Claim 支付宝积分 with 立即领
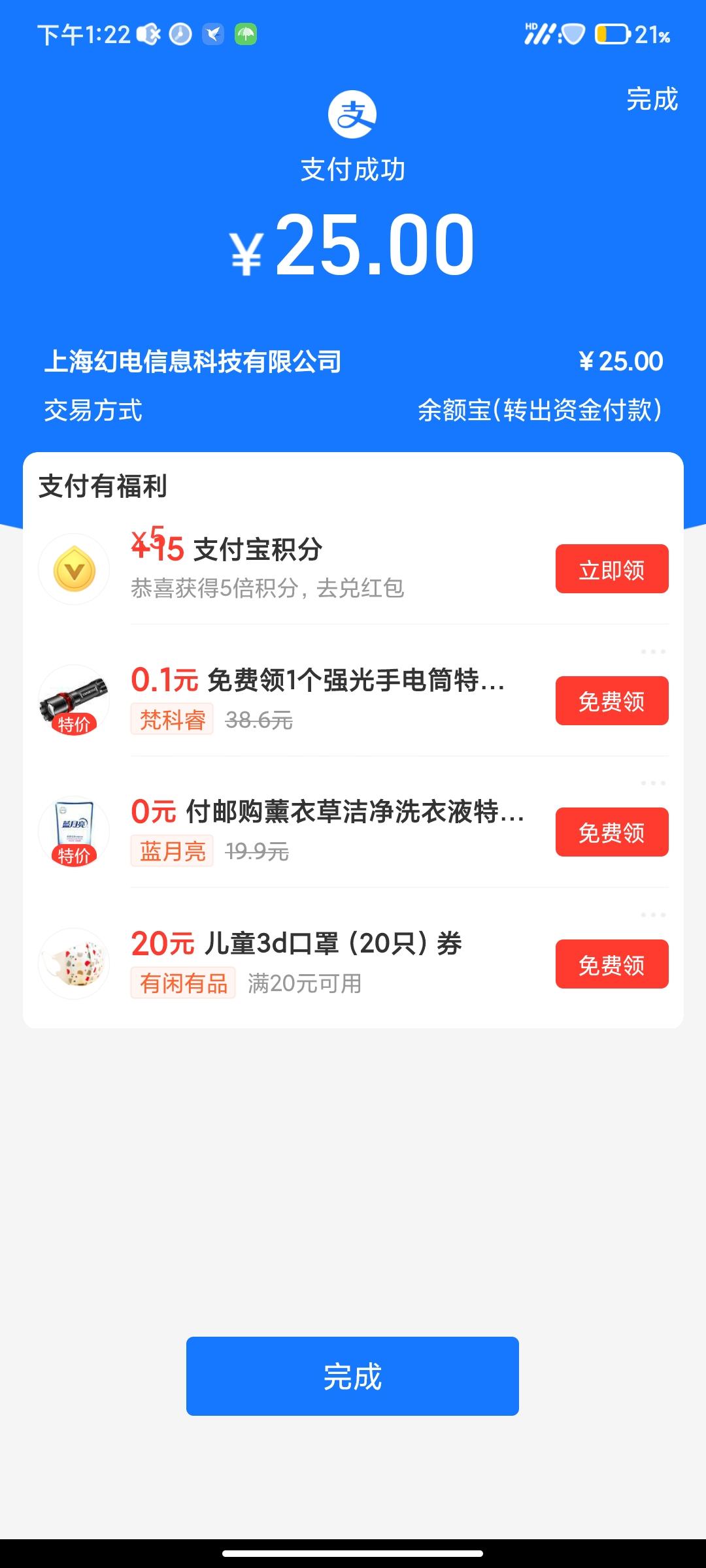The width and height of the screenshot is (706, 1568). click(x=611, y=569)
